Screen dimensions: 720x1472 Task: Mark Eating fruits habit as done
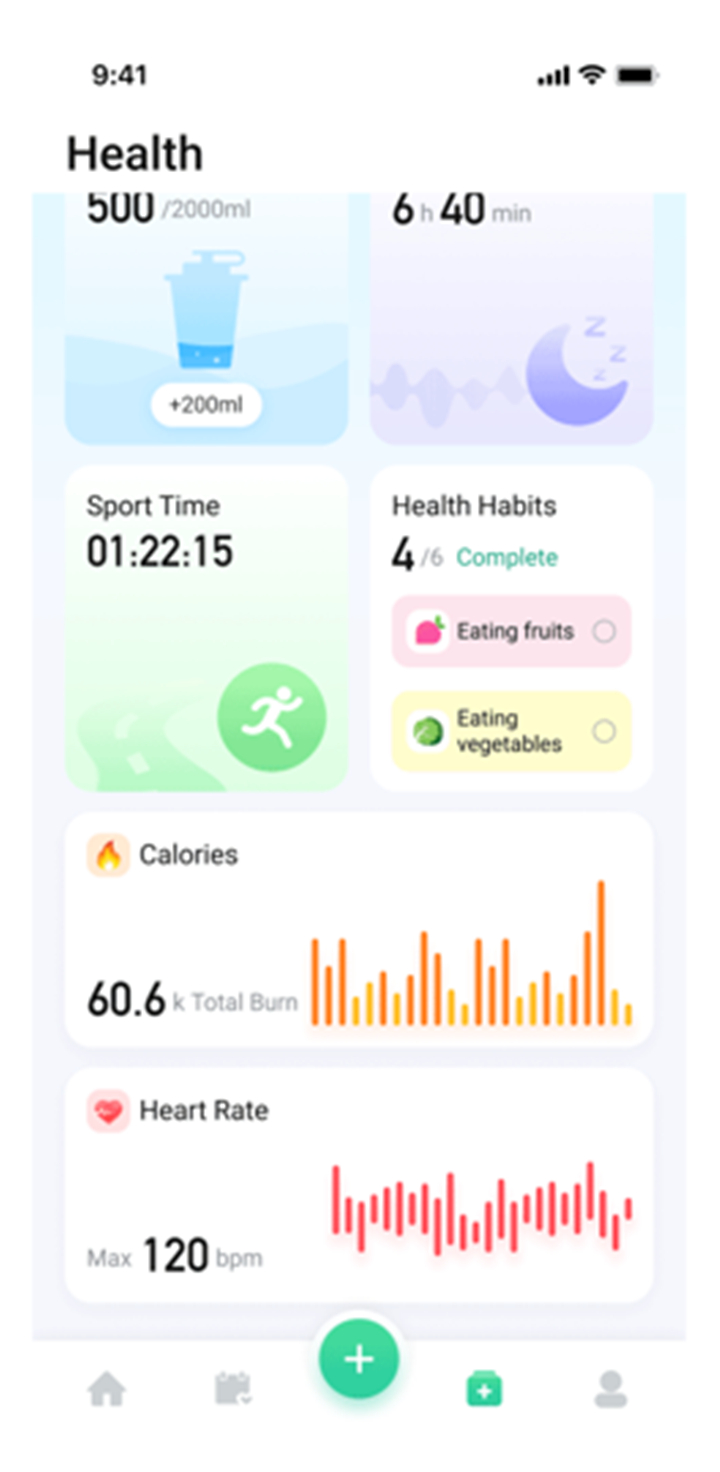pyautogui.click(x=604, y=632)
